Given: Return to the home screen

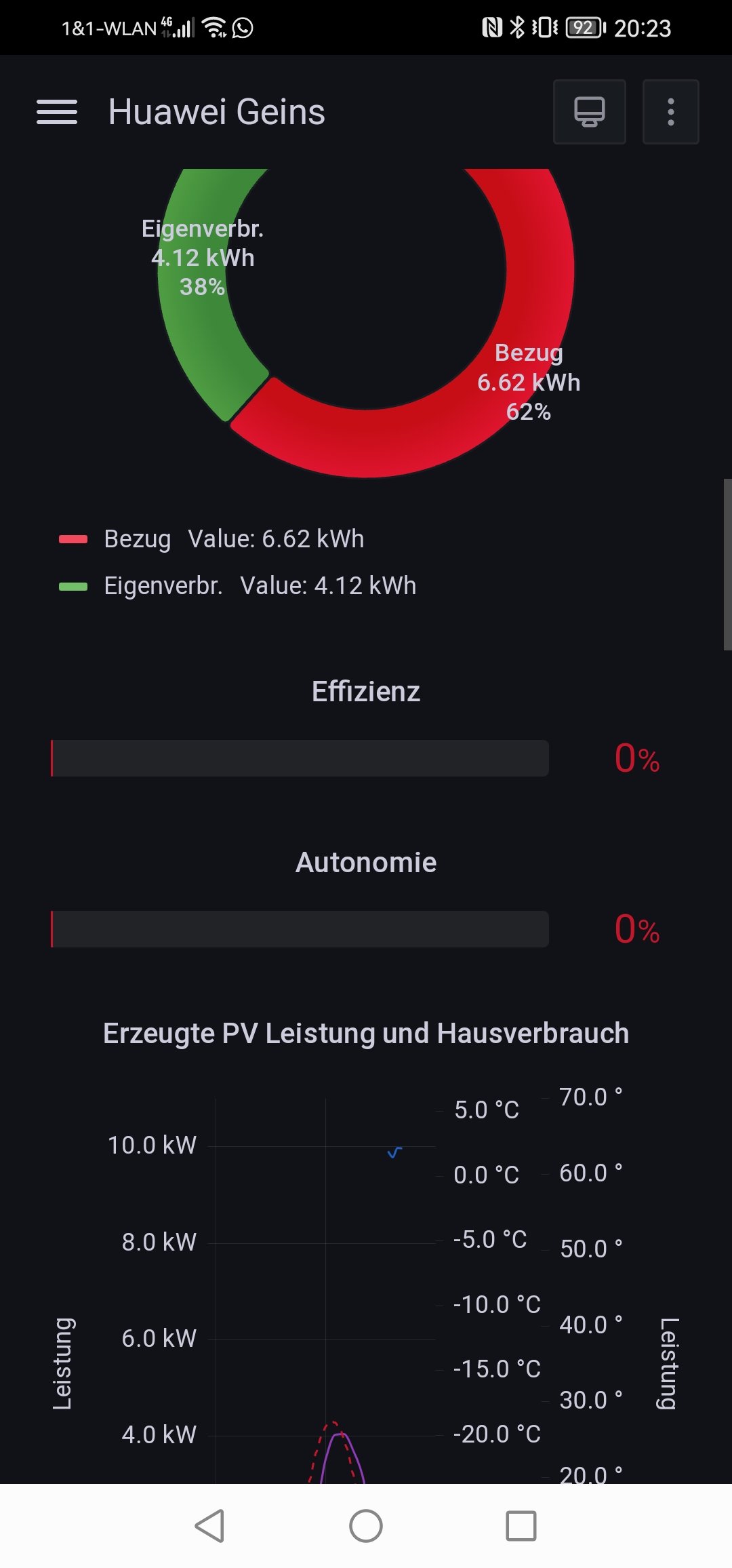Looking at the screenshot, I should [366, 1526].
